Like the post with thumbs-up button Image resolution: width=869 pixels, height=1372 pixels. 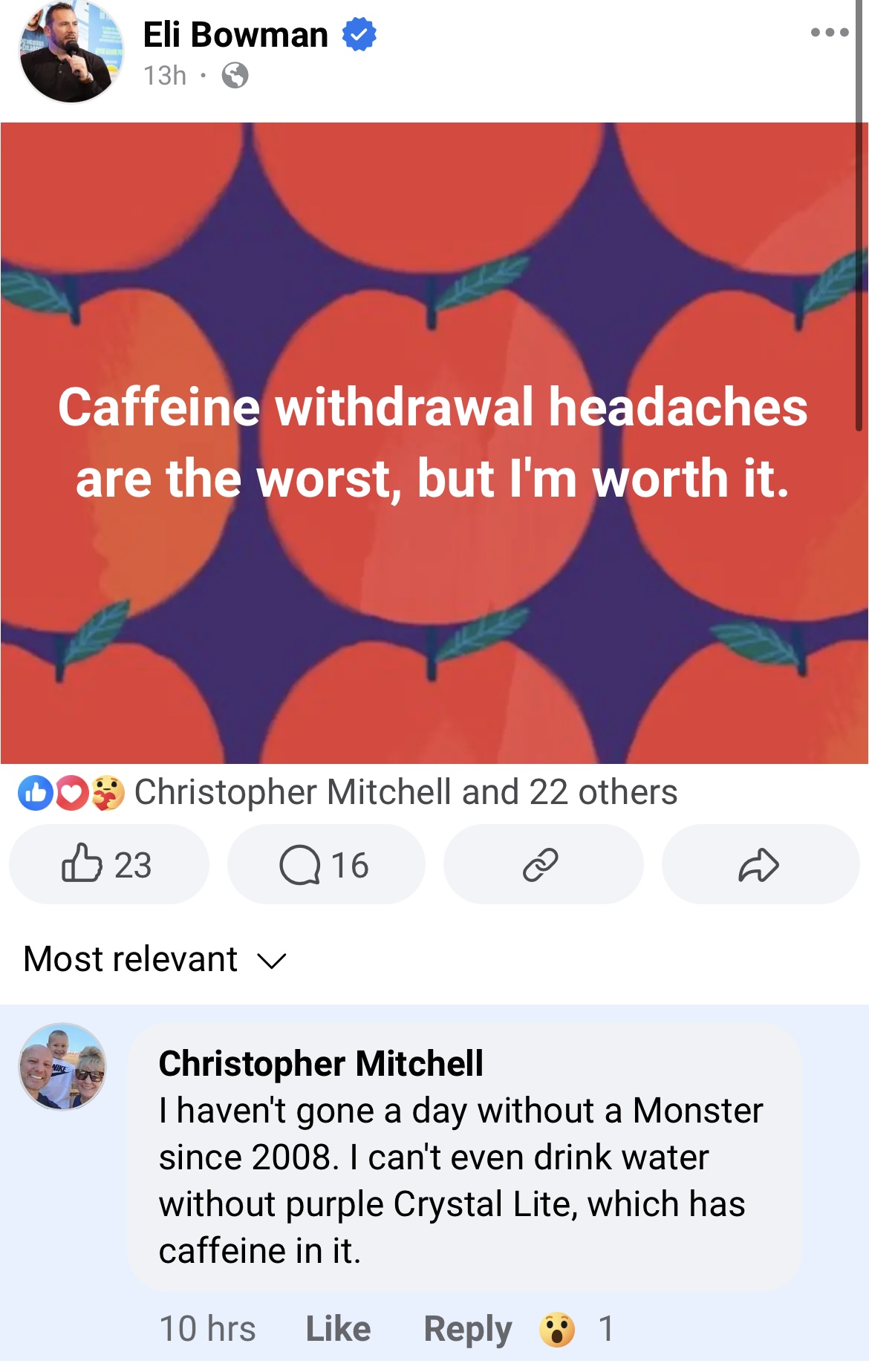point(108,864)
